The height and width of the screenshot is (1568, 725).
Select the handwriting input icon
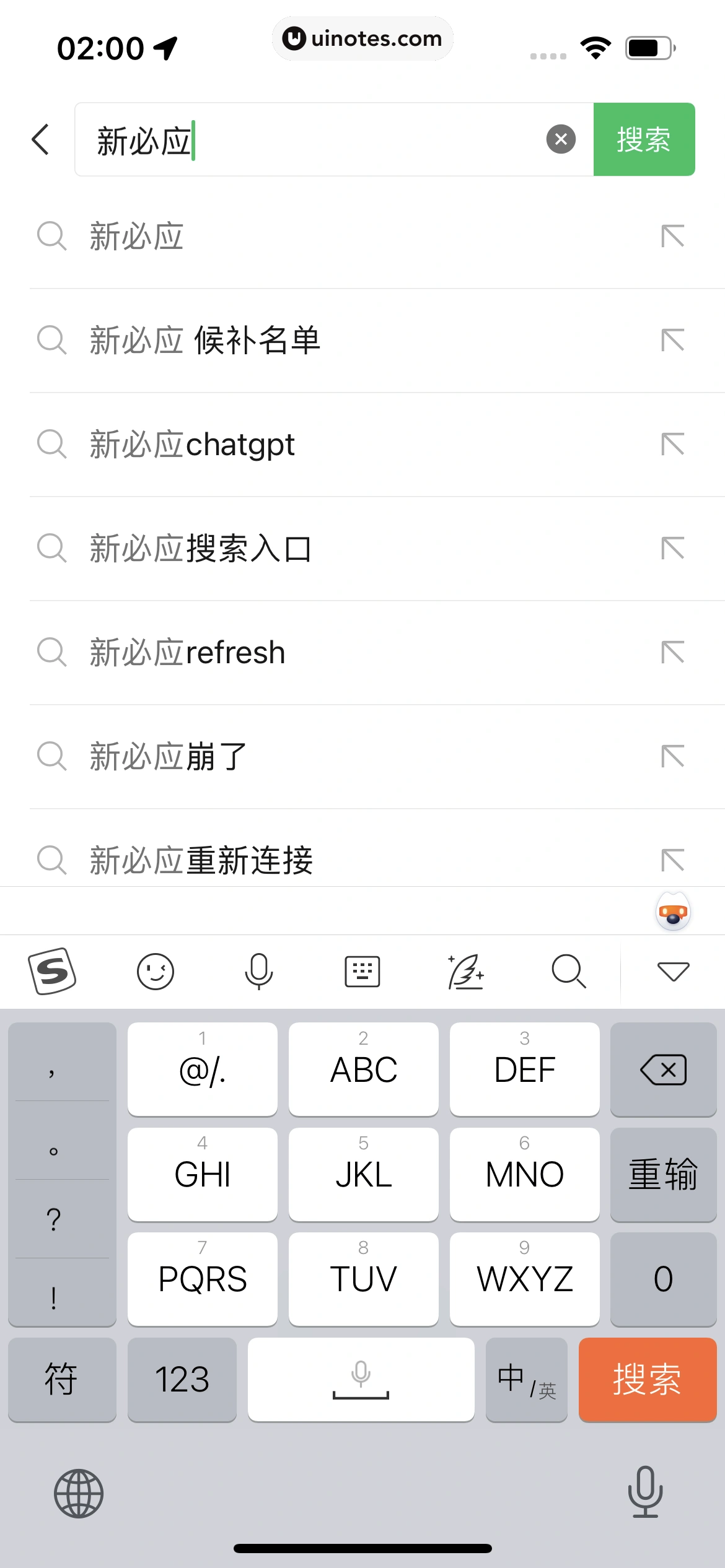tap(465, 971)
